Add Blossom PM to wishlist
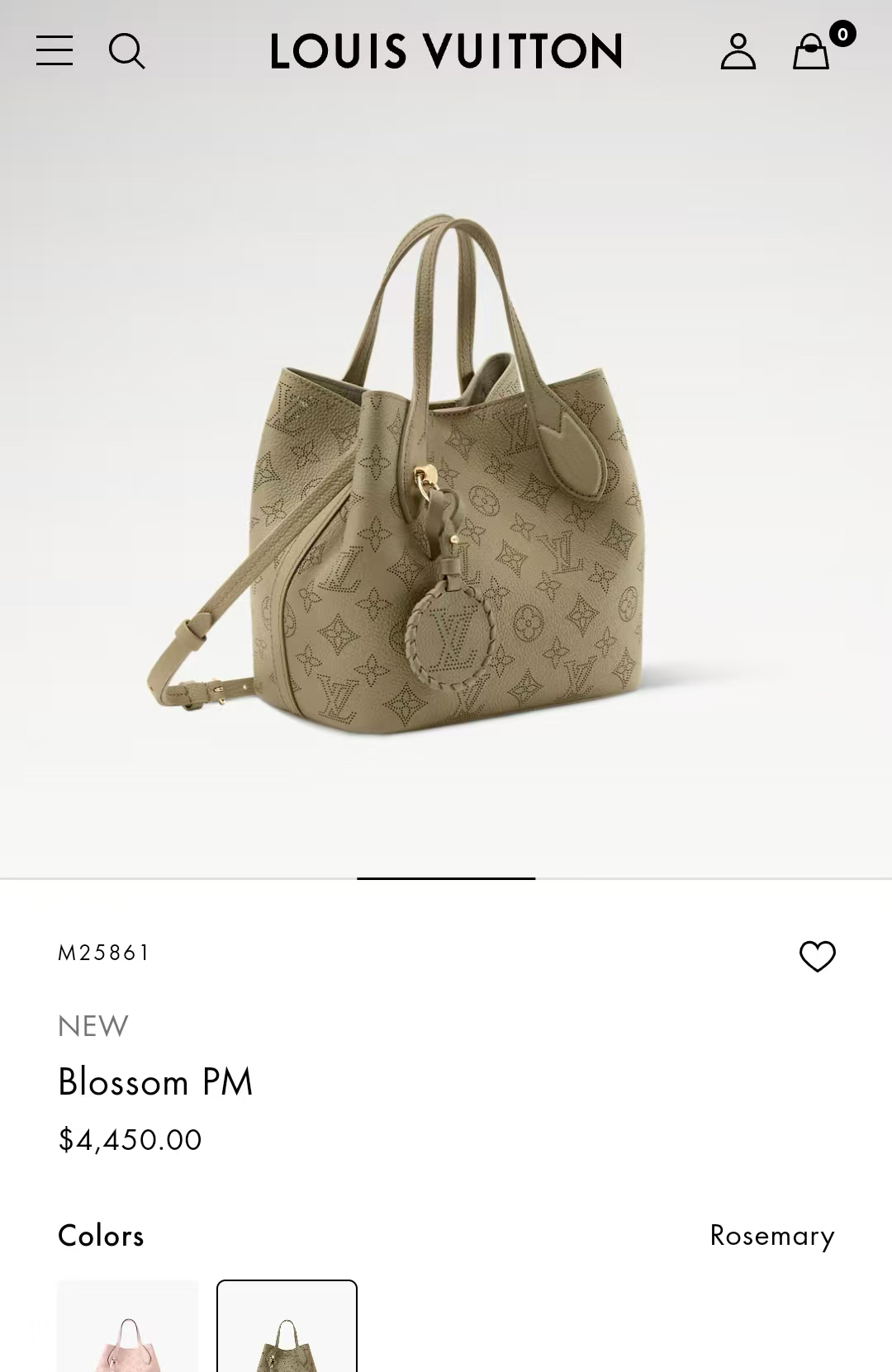The image size is (892, 1372). pyautogui.click(x=817, y=956)
